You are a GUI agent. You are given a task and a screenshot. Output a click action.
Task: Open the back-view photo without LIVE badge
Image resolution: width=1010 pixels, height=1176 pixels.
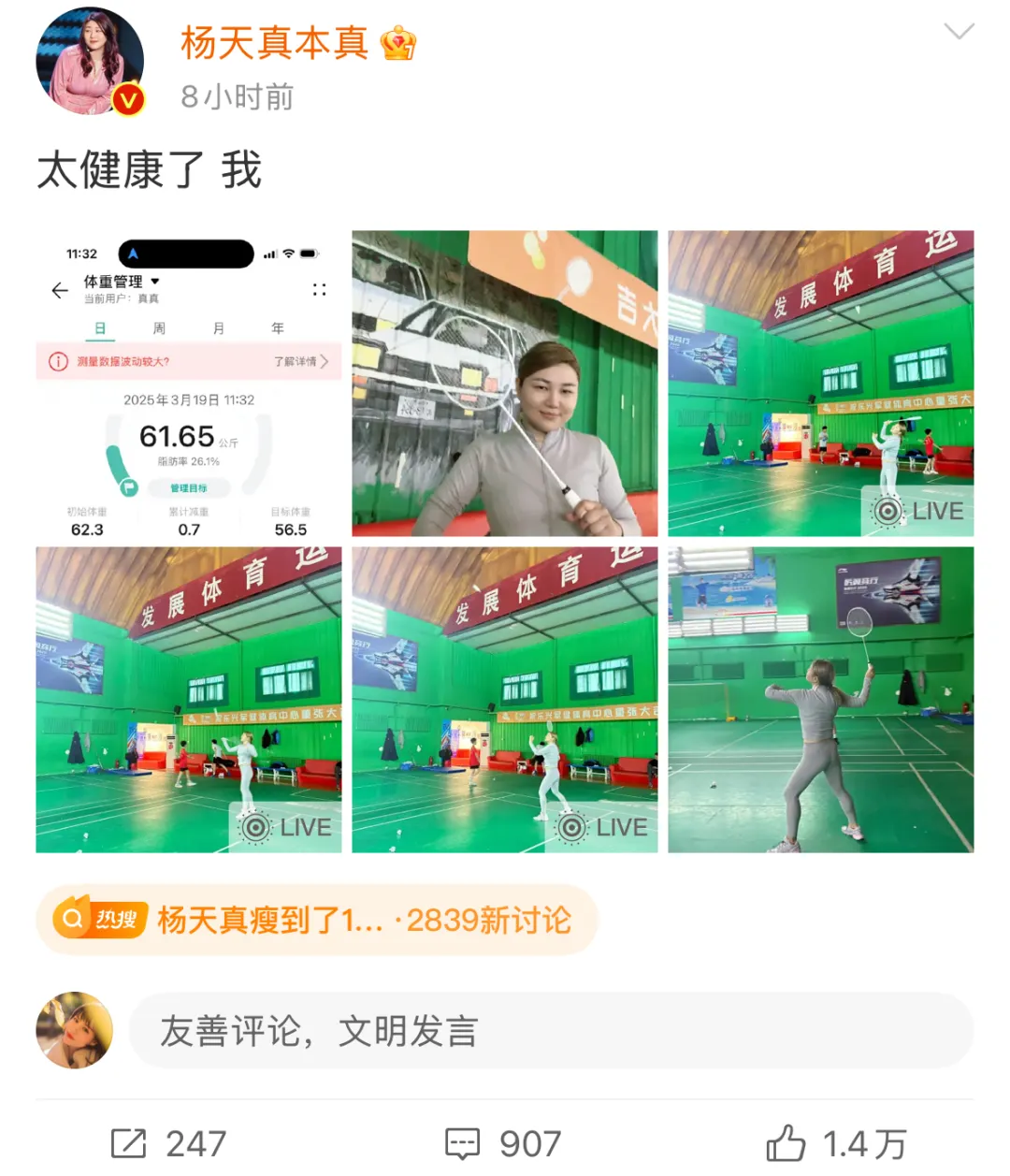pyautogui.click(x=820, y=700)
